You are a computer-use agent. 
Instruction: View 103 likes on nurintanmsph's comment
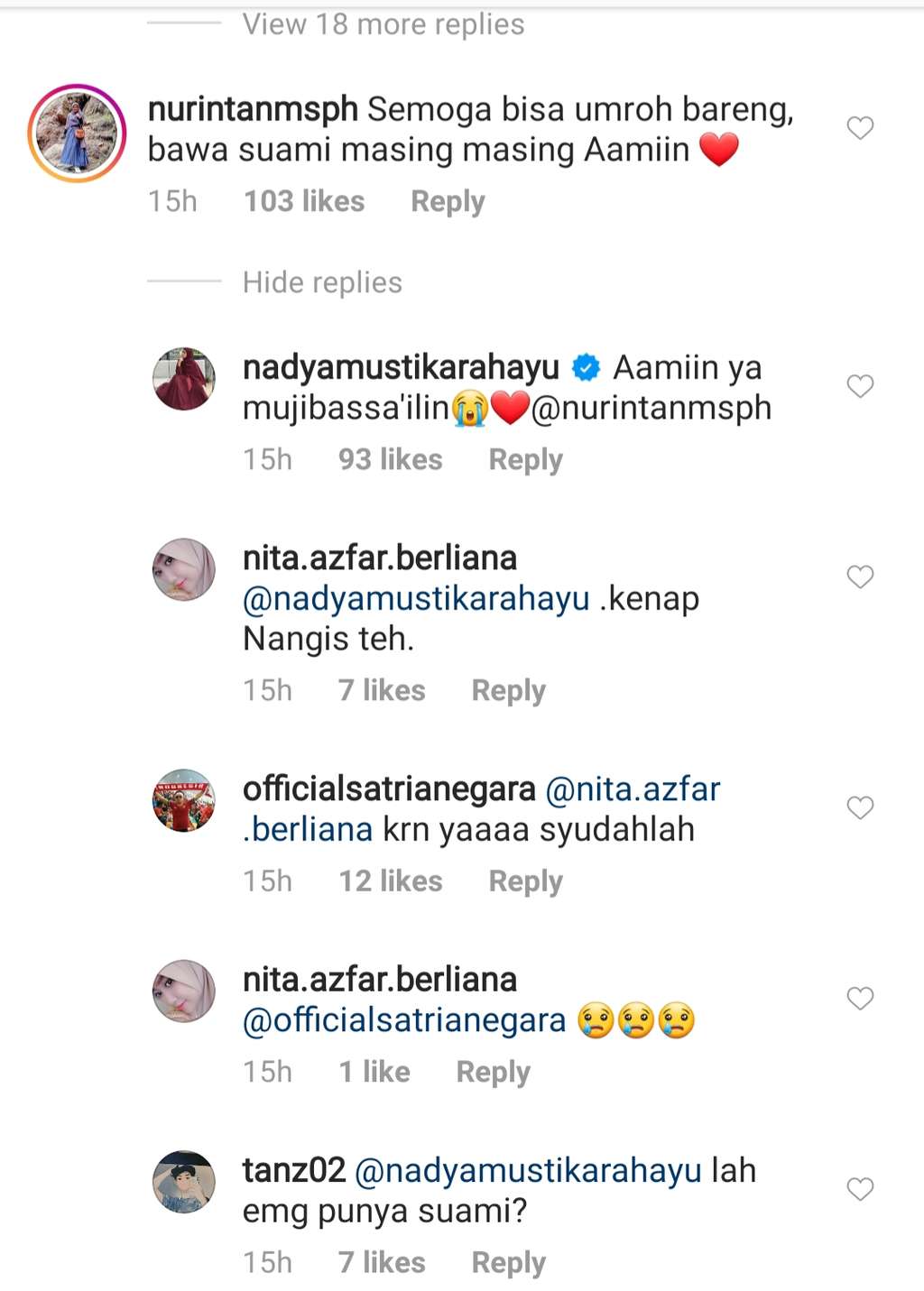[304, 201]
